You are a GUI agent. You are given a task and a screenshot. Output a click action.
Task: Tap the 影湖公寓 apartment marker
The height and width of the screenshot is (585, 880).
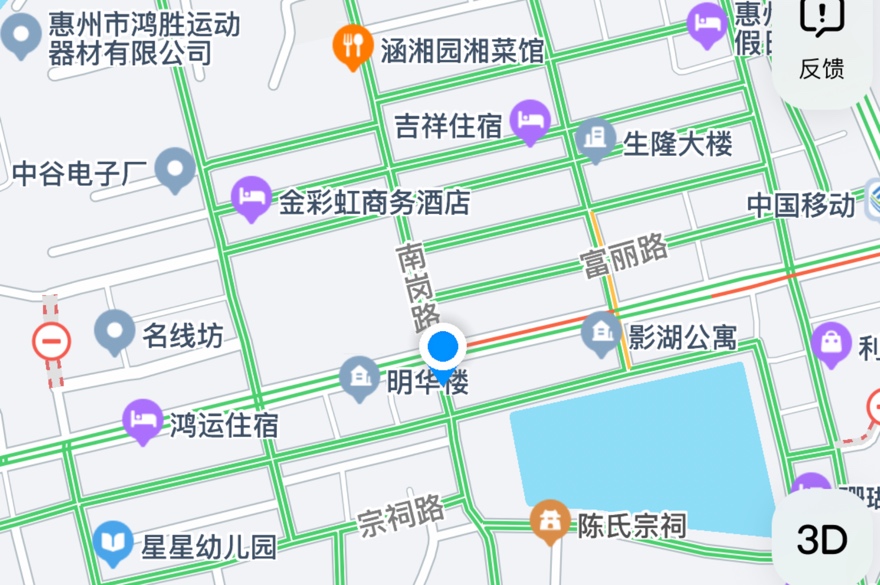[x=602, y=333]
